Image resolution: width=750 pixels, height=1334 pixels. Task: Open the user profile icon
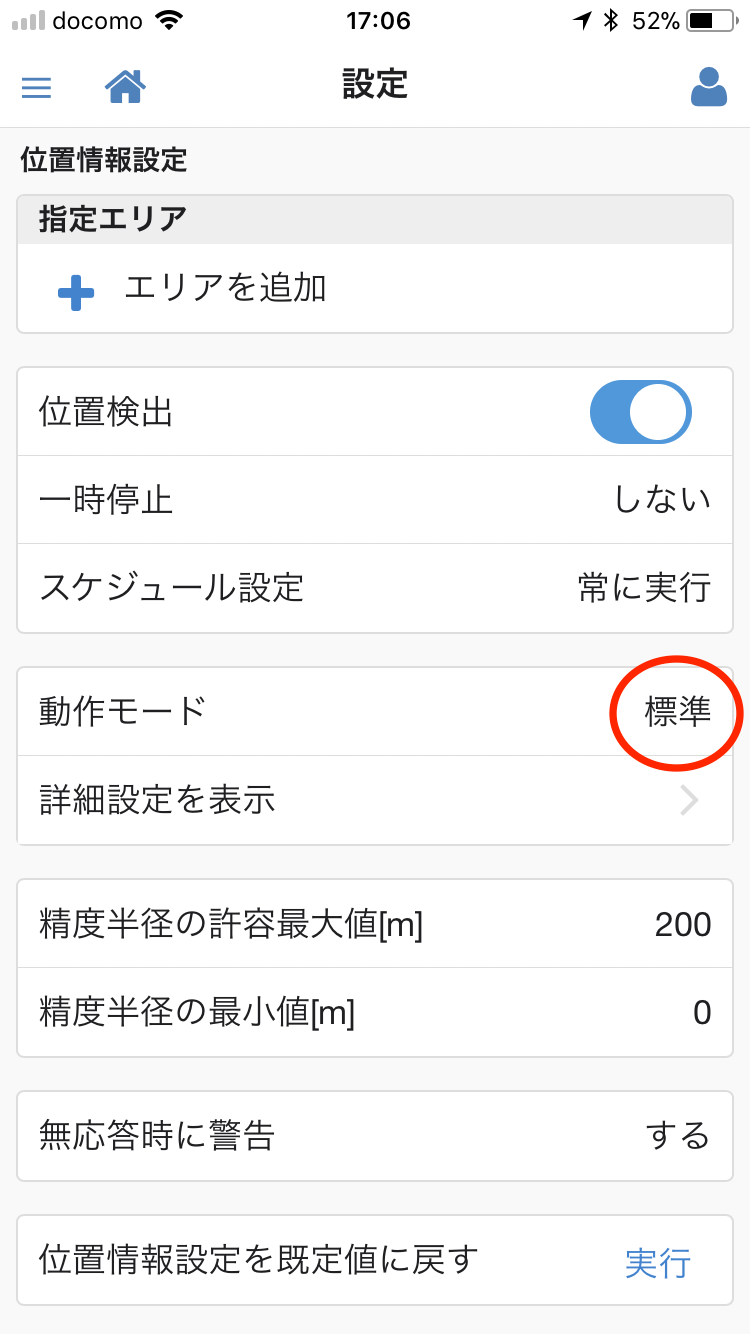pos(708,87)
